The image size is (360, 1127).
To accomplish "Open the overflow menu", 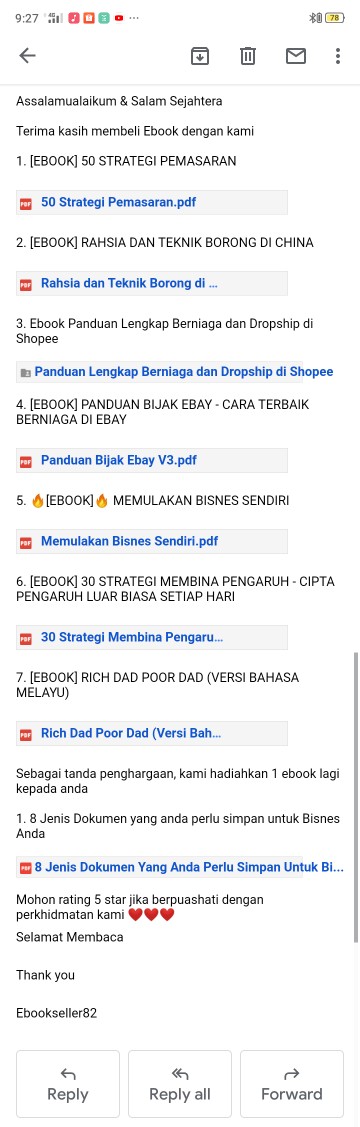I will (x=338, y=56).
